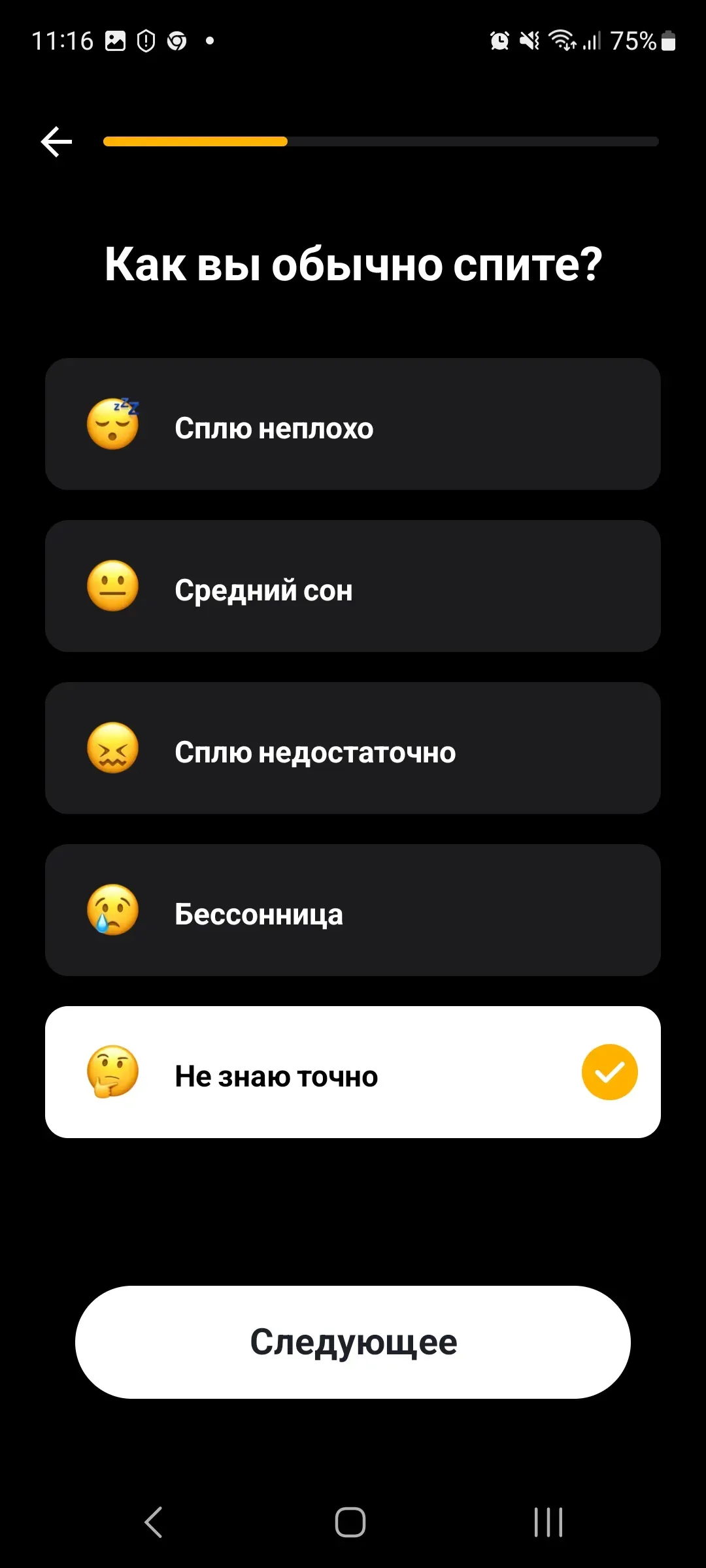Tap the selected 'Не знаю точно' option
The height and width of the screenshot is (1568, 706).
point(353,1072)
